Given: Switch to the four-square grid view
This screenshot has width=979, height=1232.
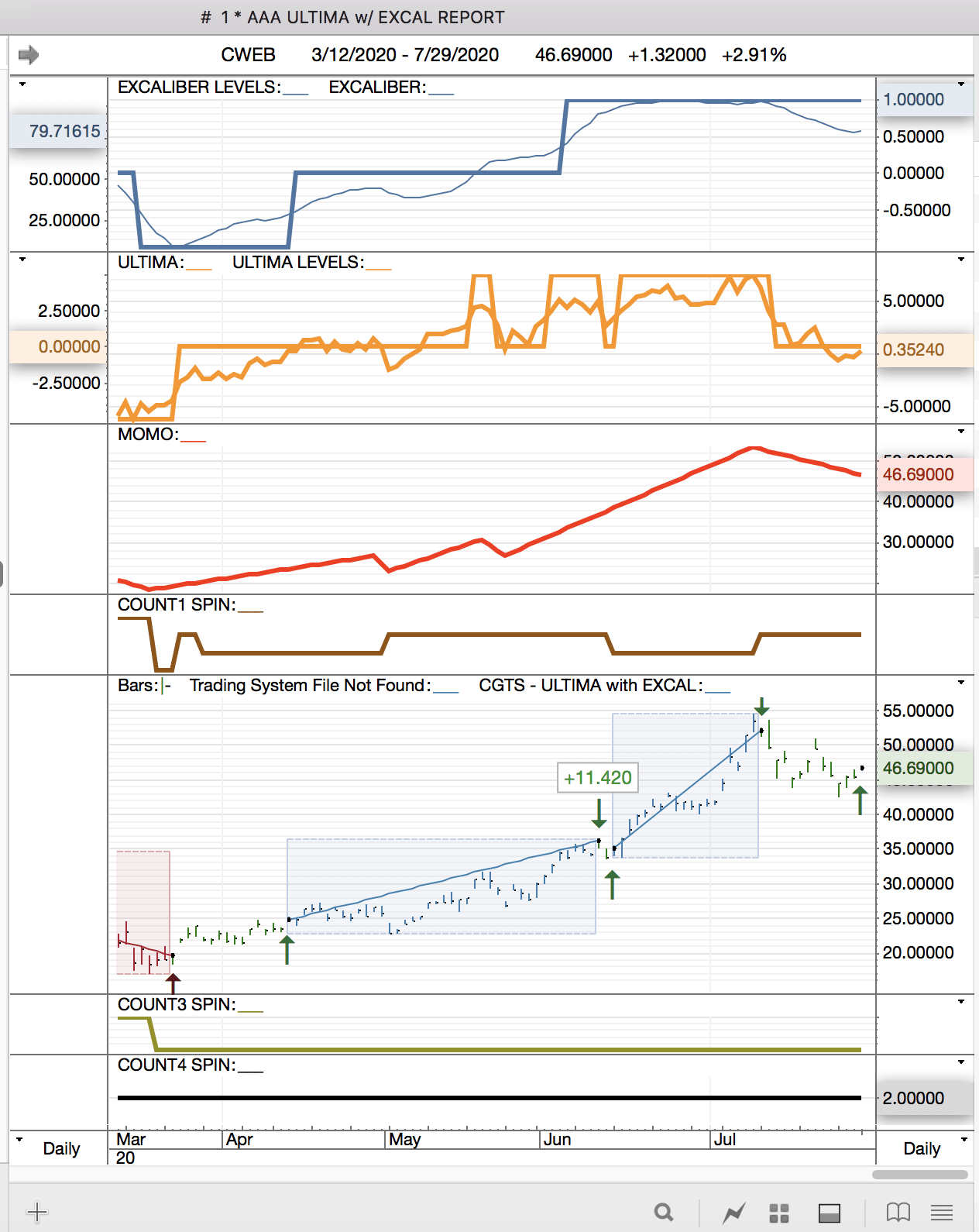Looking at the screenshot, I should click(x=779, y=1213).
